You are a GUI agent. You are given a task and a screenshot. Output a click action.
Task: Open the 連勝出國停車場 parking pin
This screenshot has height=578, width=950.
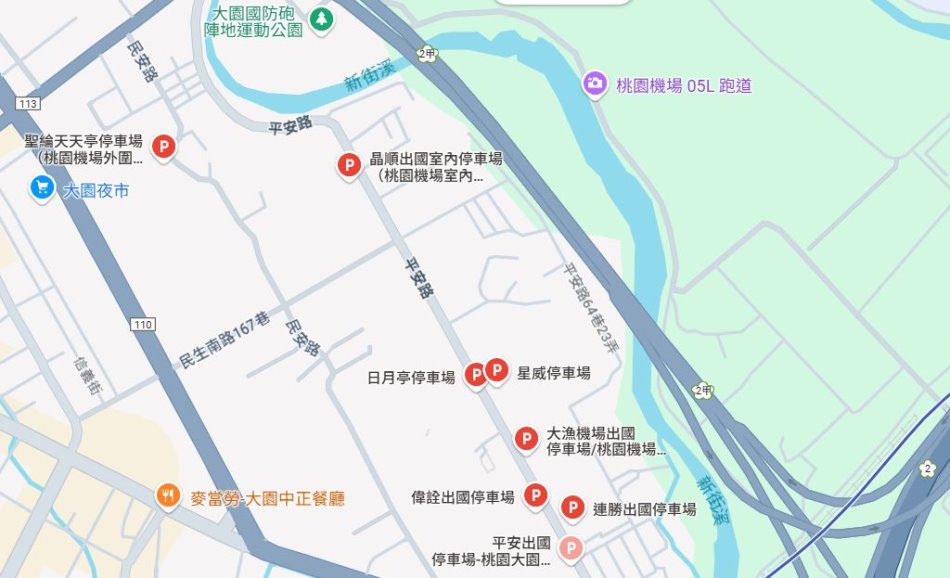tap(572, 508)
